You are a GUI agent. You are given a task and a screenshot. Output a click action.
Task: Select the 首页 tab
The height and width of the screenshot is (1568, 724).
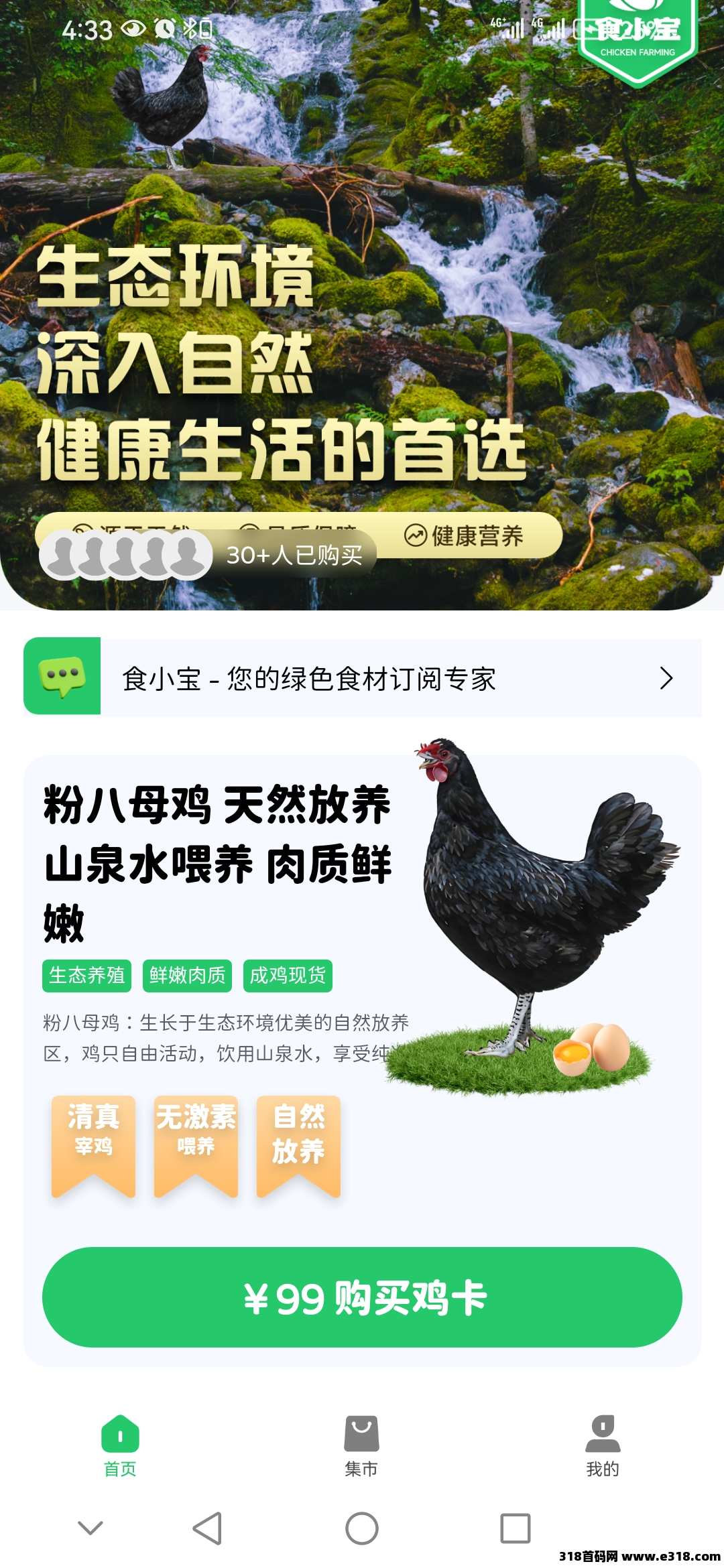coord(120,1447)
